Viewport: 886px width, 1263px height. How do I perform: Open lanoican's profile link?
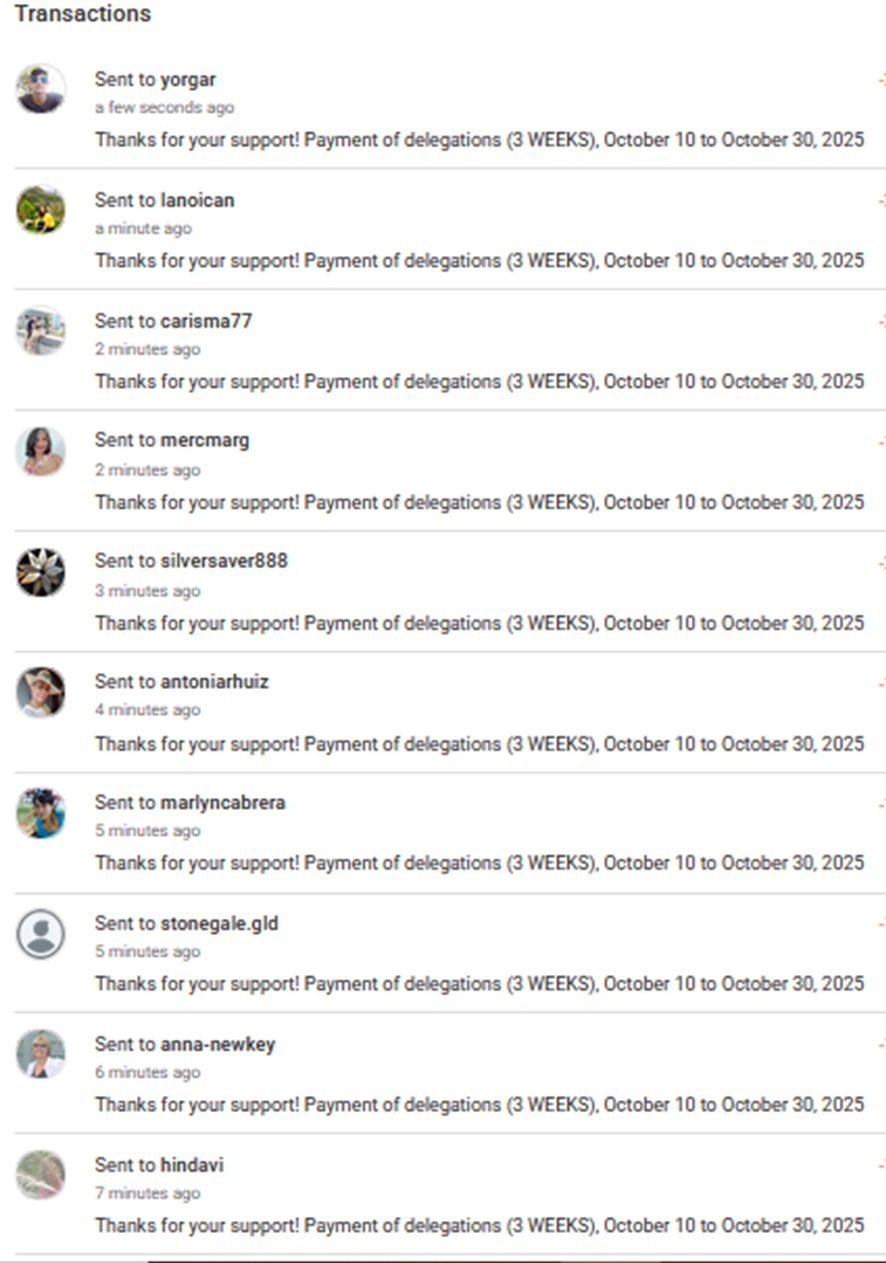(197, 200)
